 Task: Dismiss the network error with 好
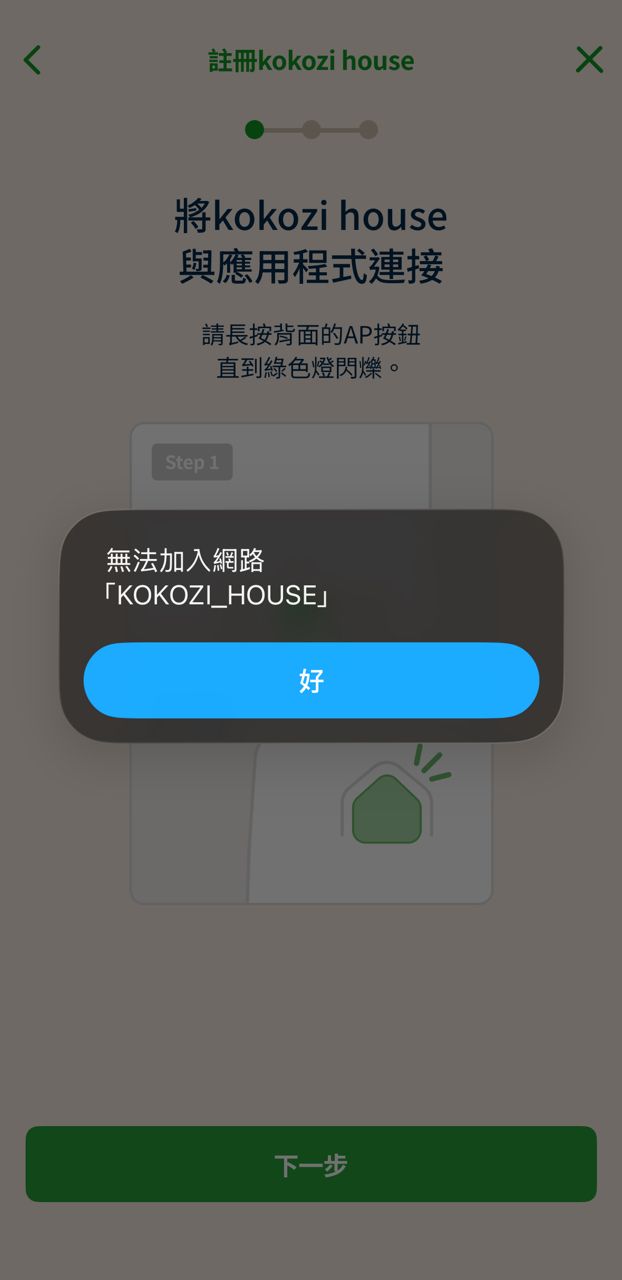[x=311, y=680]
